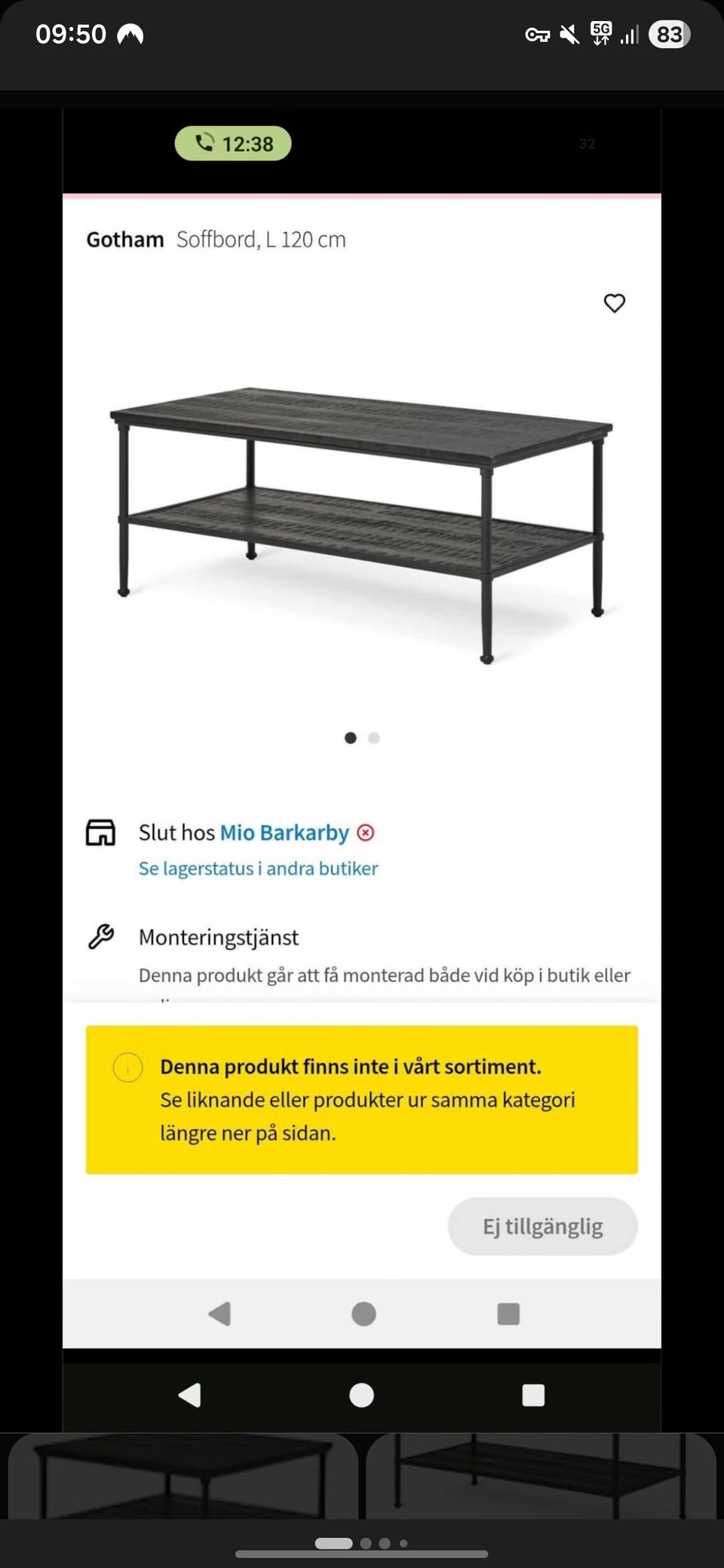This screenshot has height=1568, width=724.
Task: Select the second carousel dot under the product image
Action: click(373, 738)
